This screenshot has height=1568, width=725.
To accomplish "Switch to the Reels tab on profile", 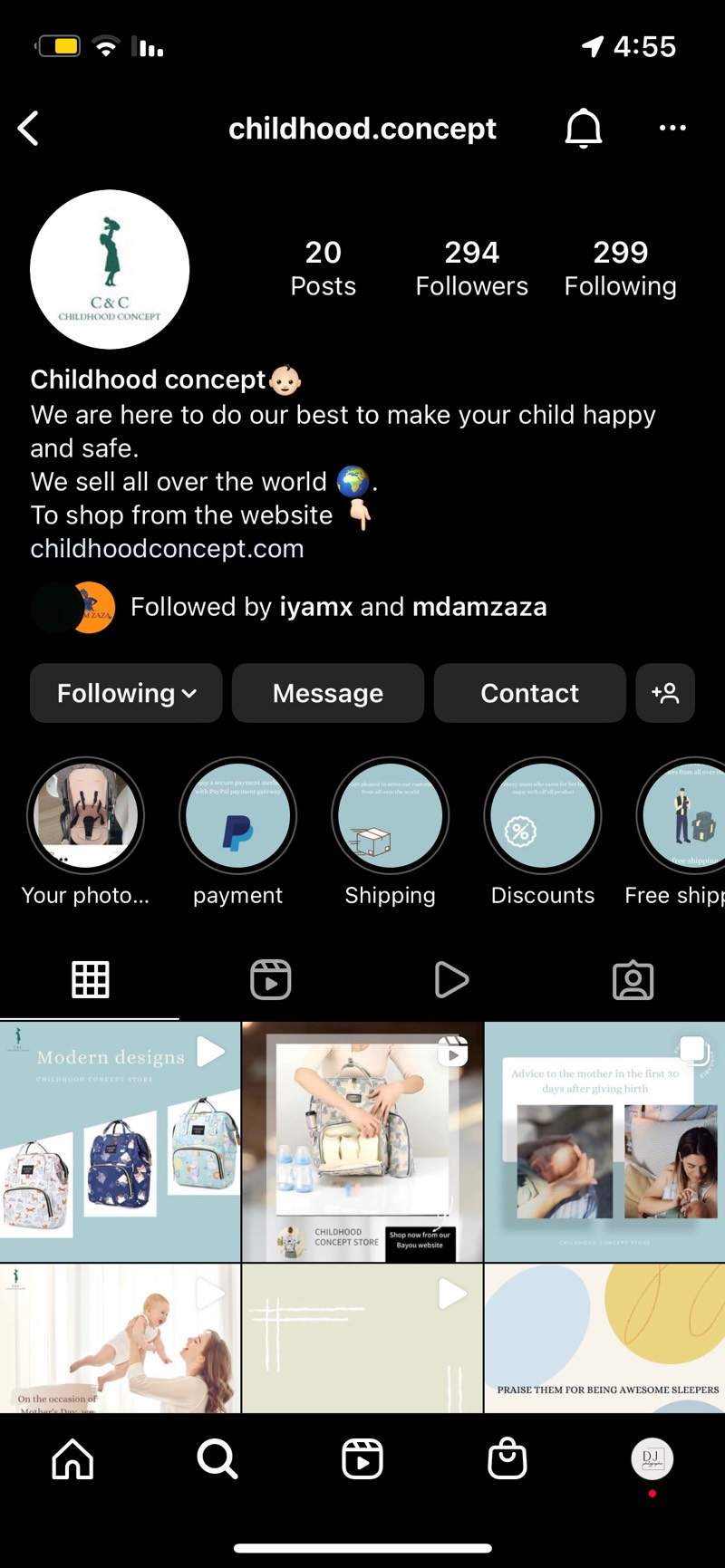I will coord(270,980).
